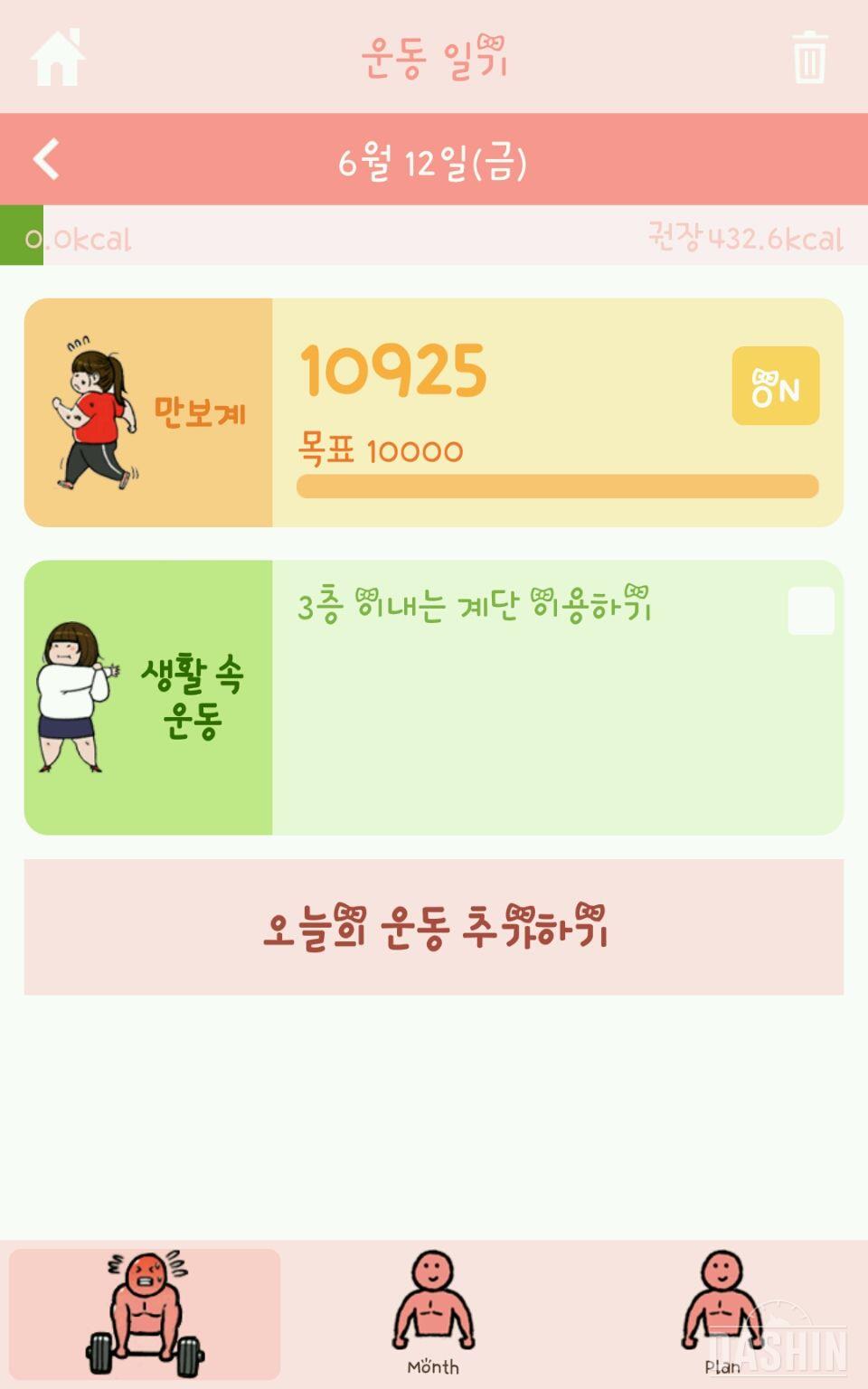The height and width of the screenshot is (1389, 868).
Task: Tap 오늘의 운동 추가하기 button
Action: pos(434,927)
